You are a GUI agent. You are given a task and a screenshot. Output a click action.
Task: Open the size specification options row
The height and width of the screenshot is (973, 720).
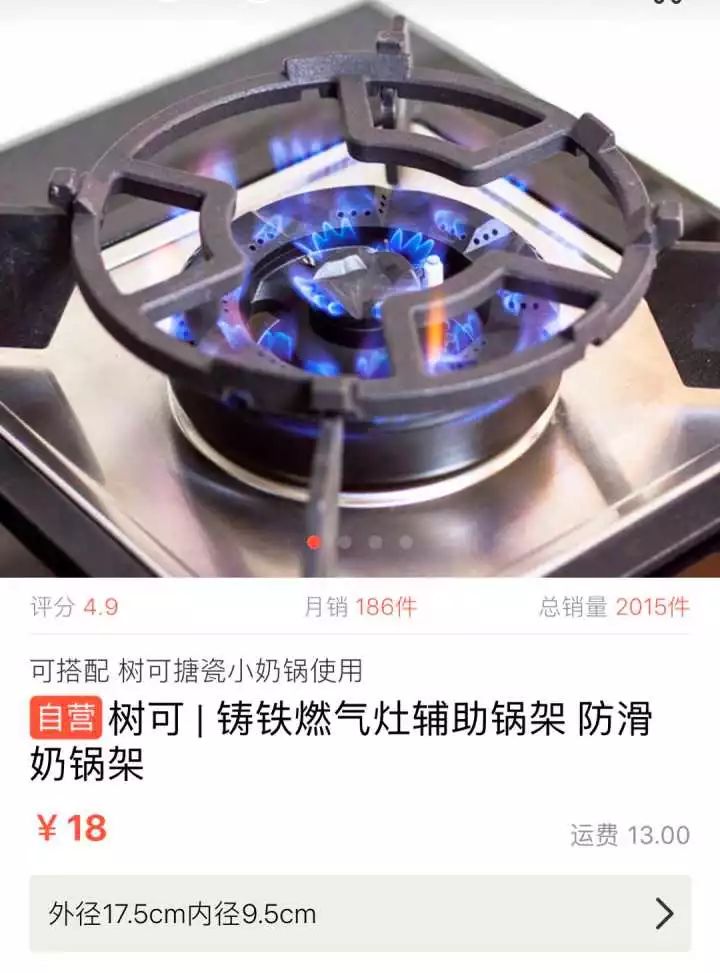(x=360, y=911)
